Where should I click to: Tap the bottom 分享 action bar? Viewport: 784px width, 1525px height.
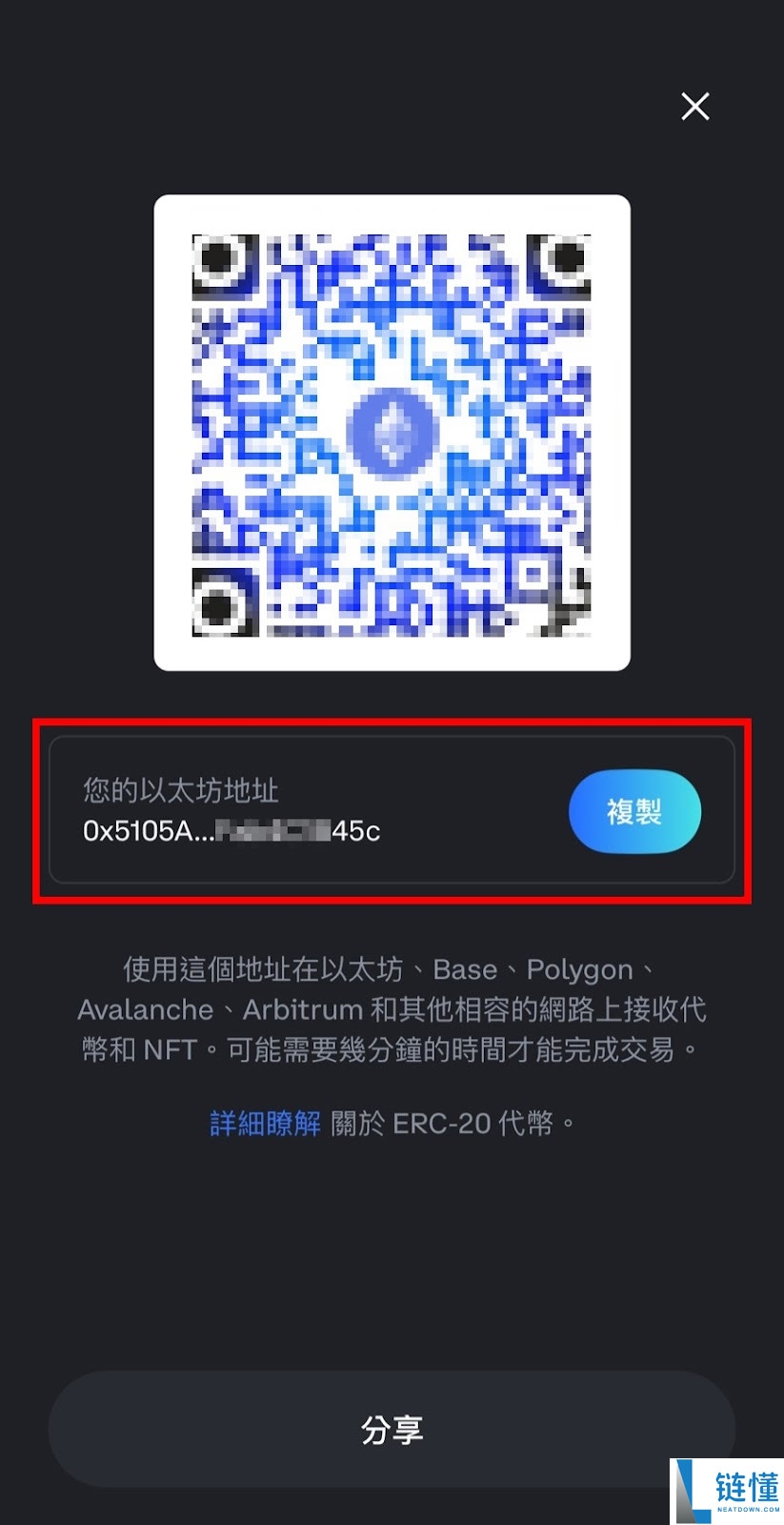[392, 1428]
